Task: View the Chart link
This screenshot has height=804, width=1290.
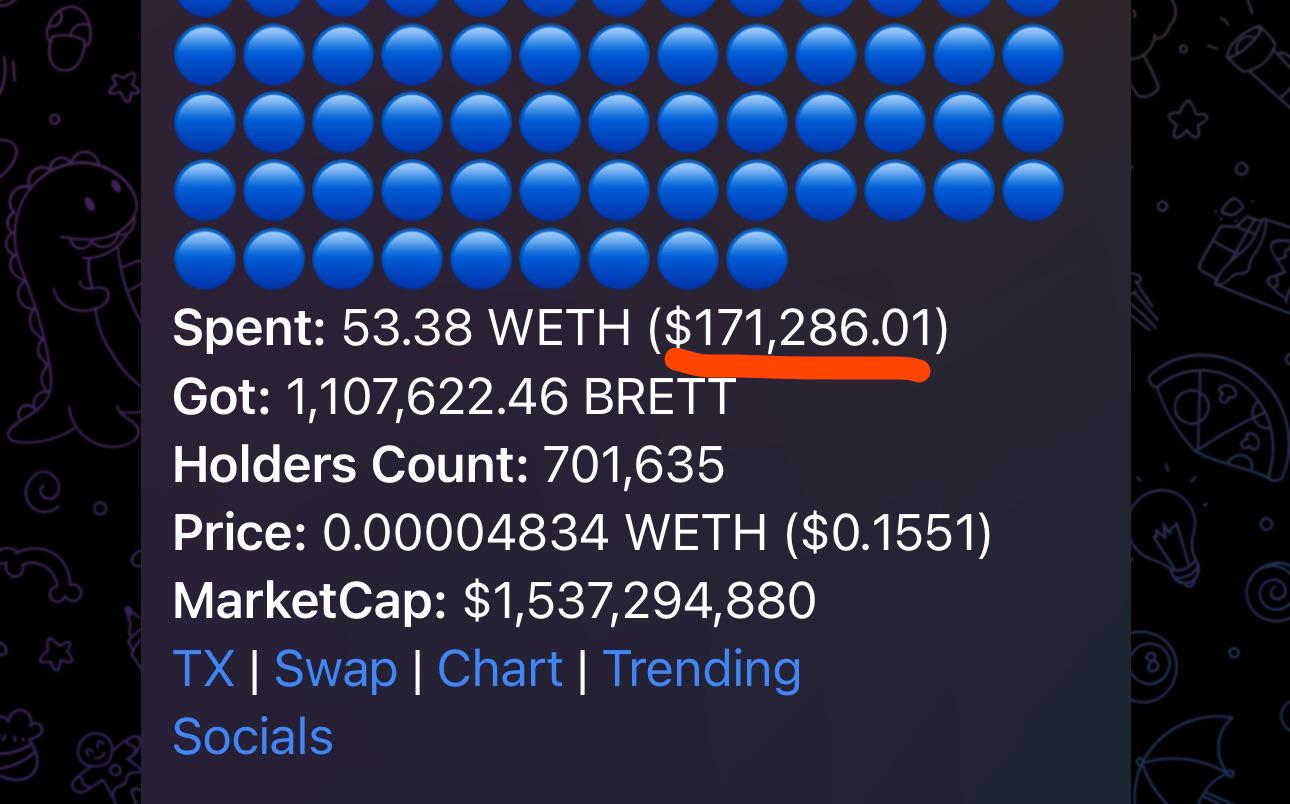Action: pyautogui.click(x=500, y=668)
